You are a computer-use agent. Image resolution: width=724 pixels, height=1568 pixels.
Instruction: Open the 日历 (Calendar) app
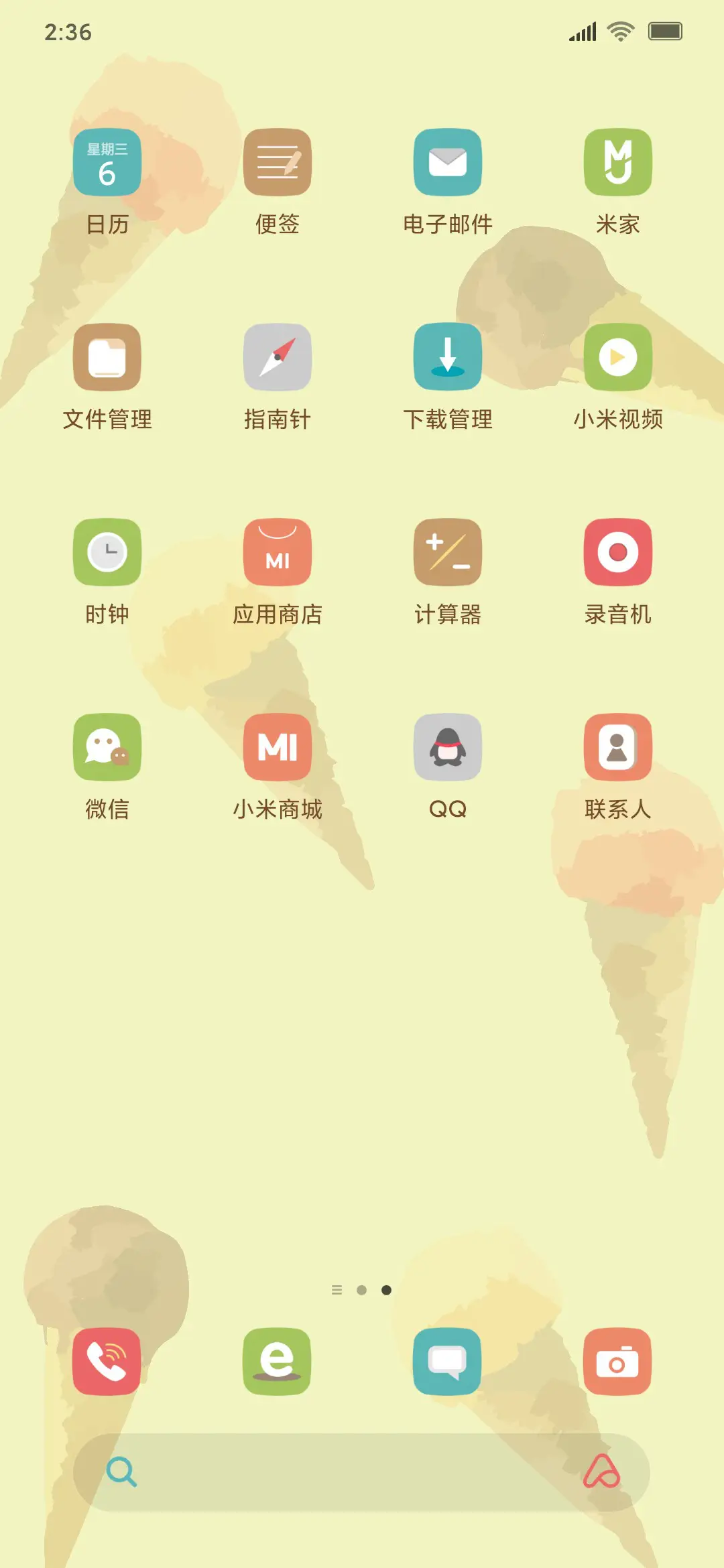(107, 163)
